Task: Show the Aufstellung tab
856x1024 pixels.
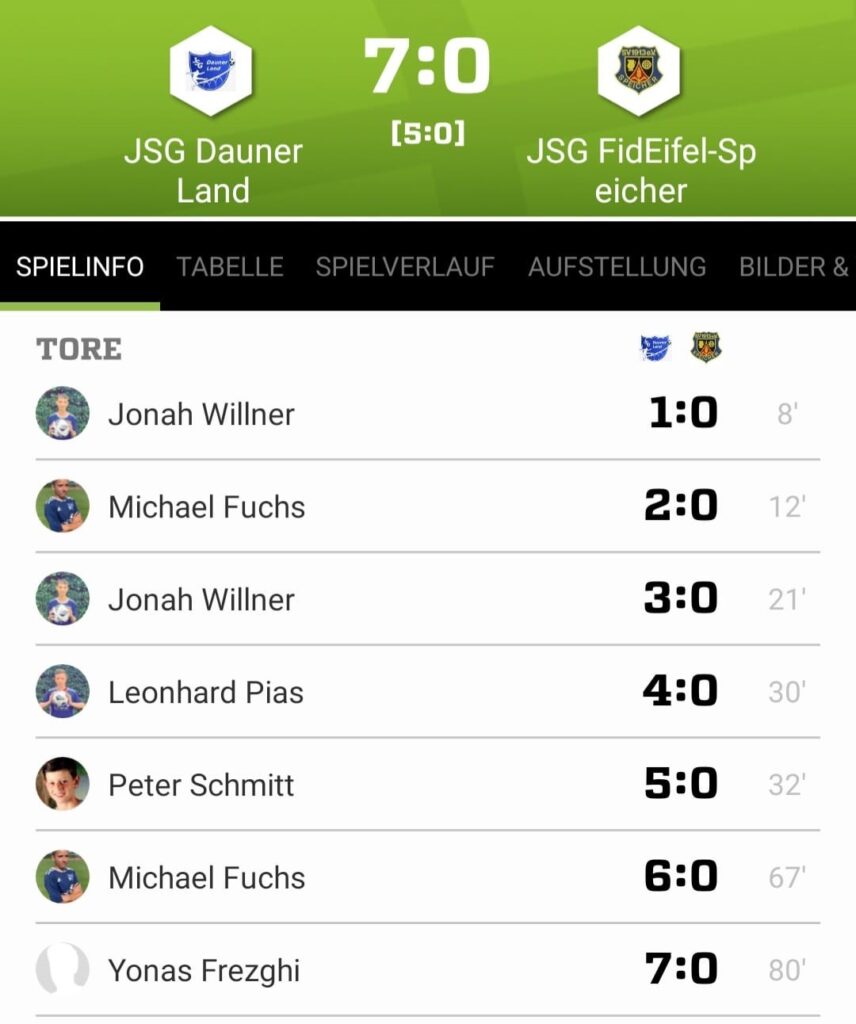Action: pos(617,267)
